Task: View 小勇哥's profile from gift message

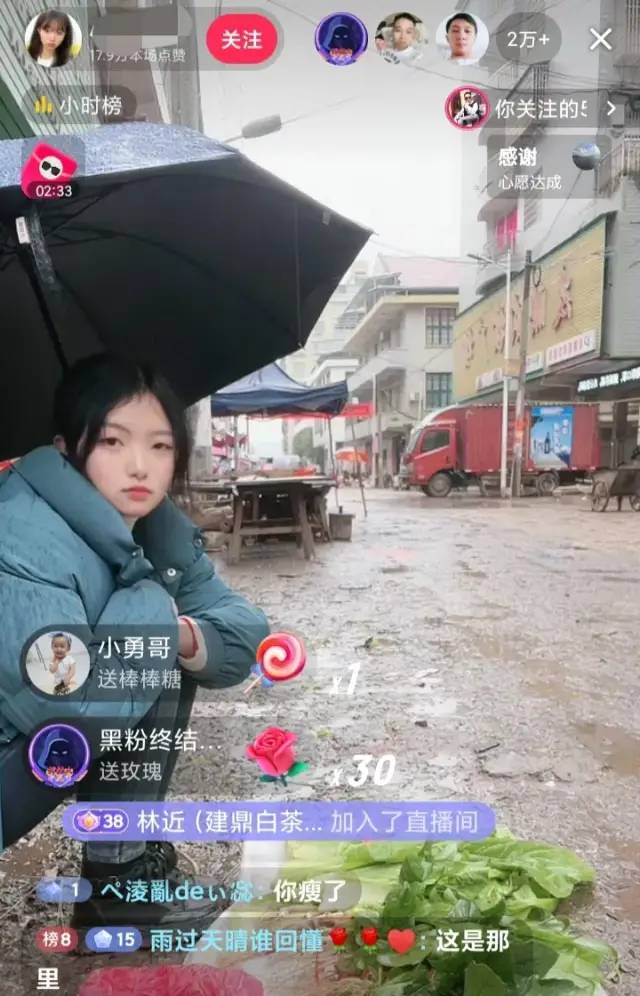Action: [58, 662]
